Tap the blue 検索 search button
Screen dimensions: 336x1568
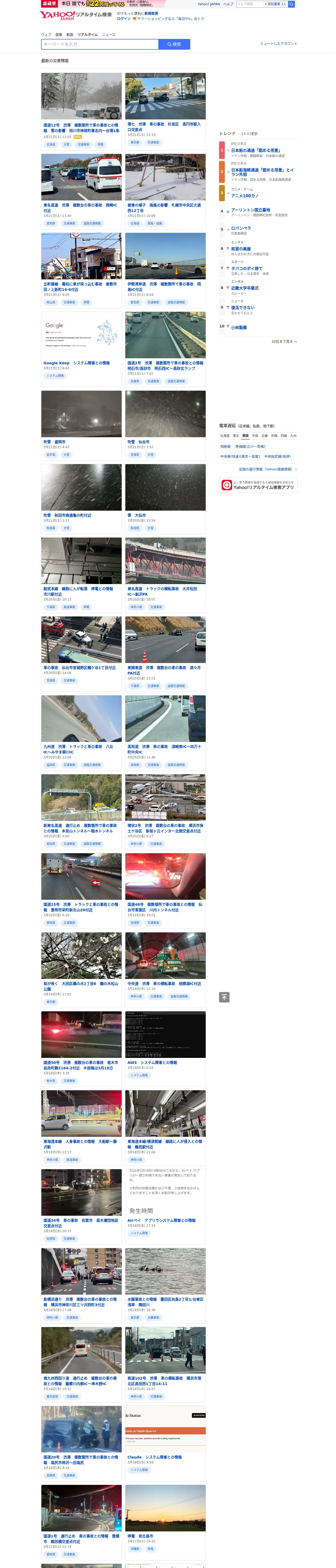(x=174, y=44)
